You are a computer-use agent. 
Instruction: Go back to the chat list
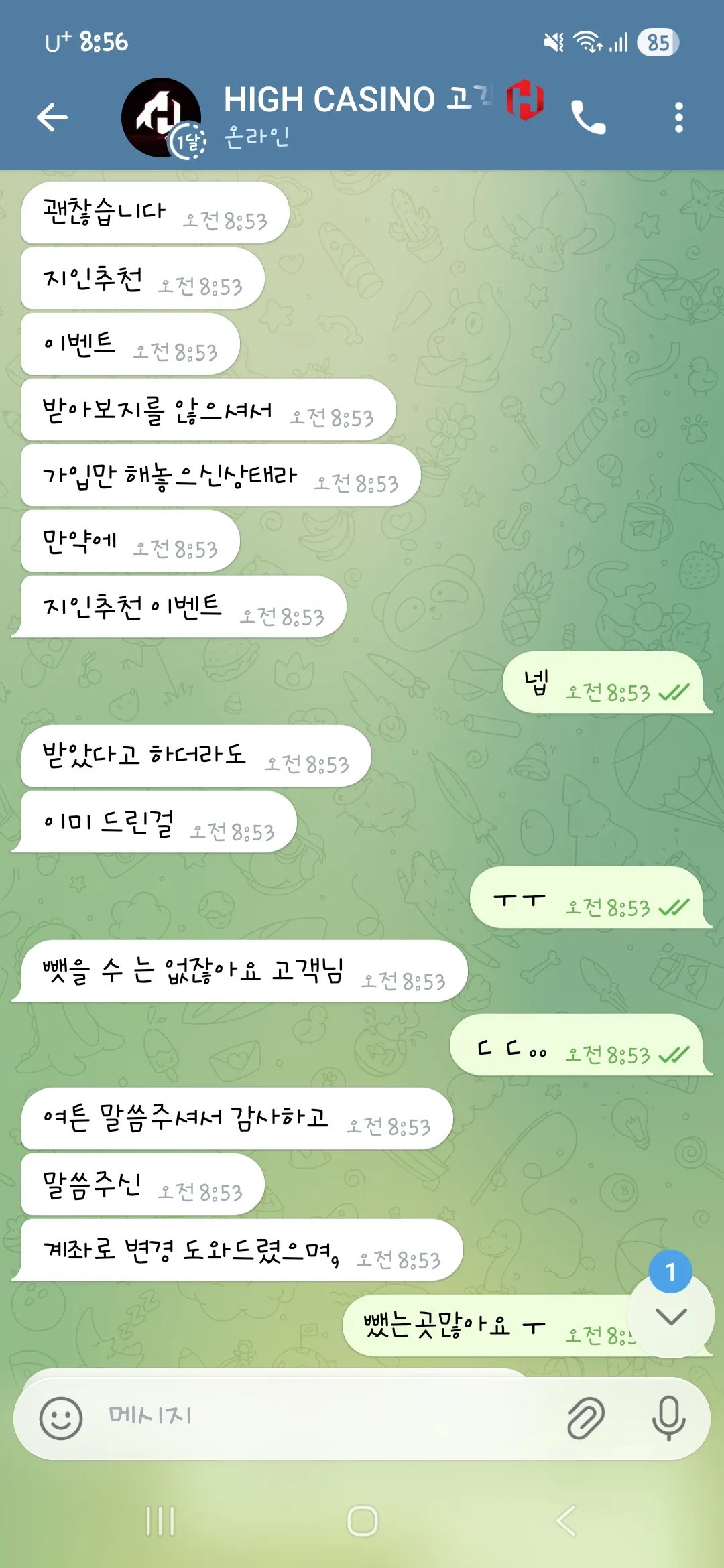tap(52, 117)
